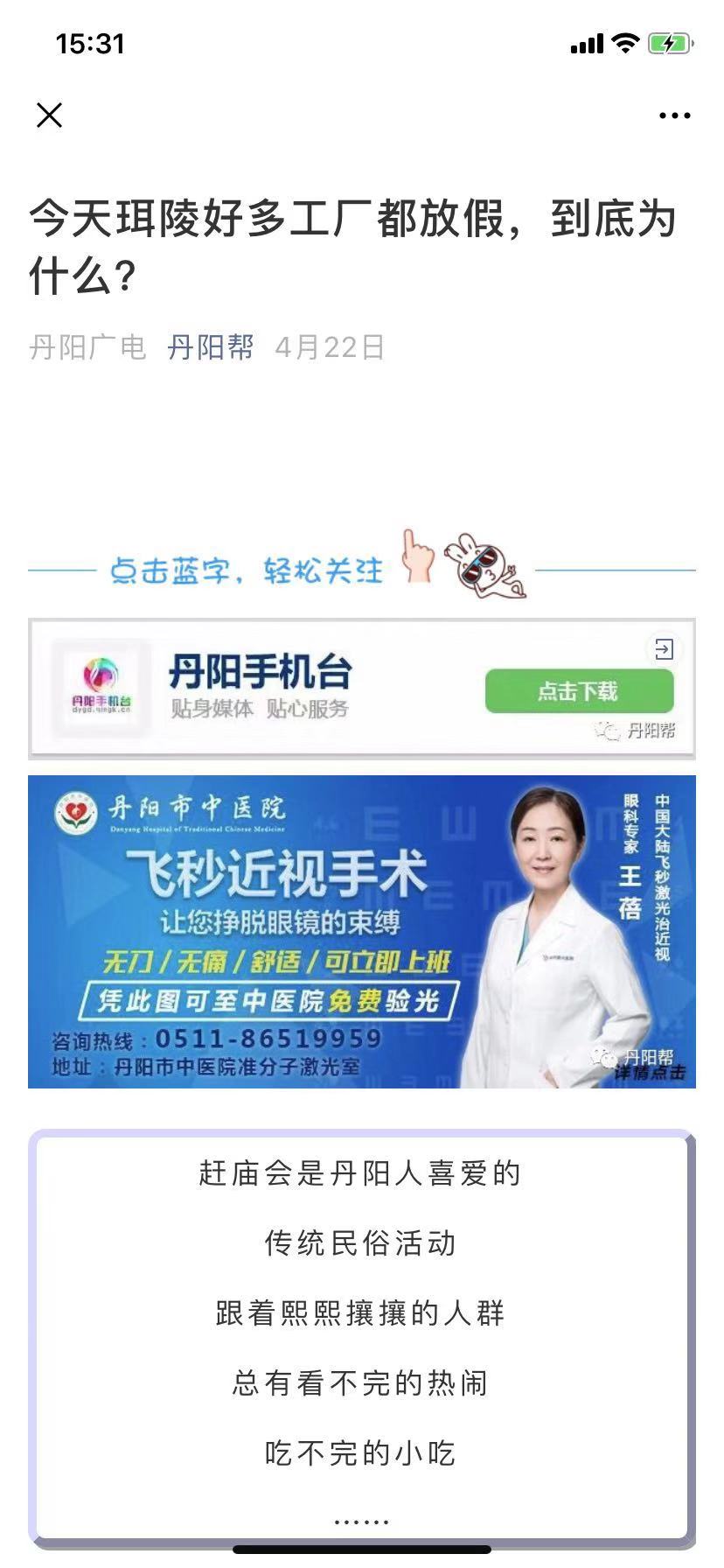Viewport: 724px width, 1568px height.
Task: Open the 丹阳市中医院 ad banner
Action: pos(361,931)
